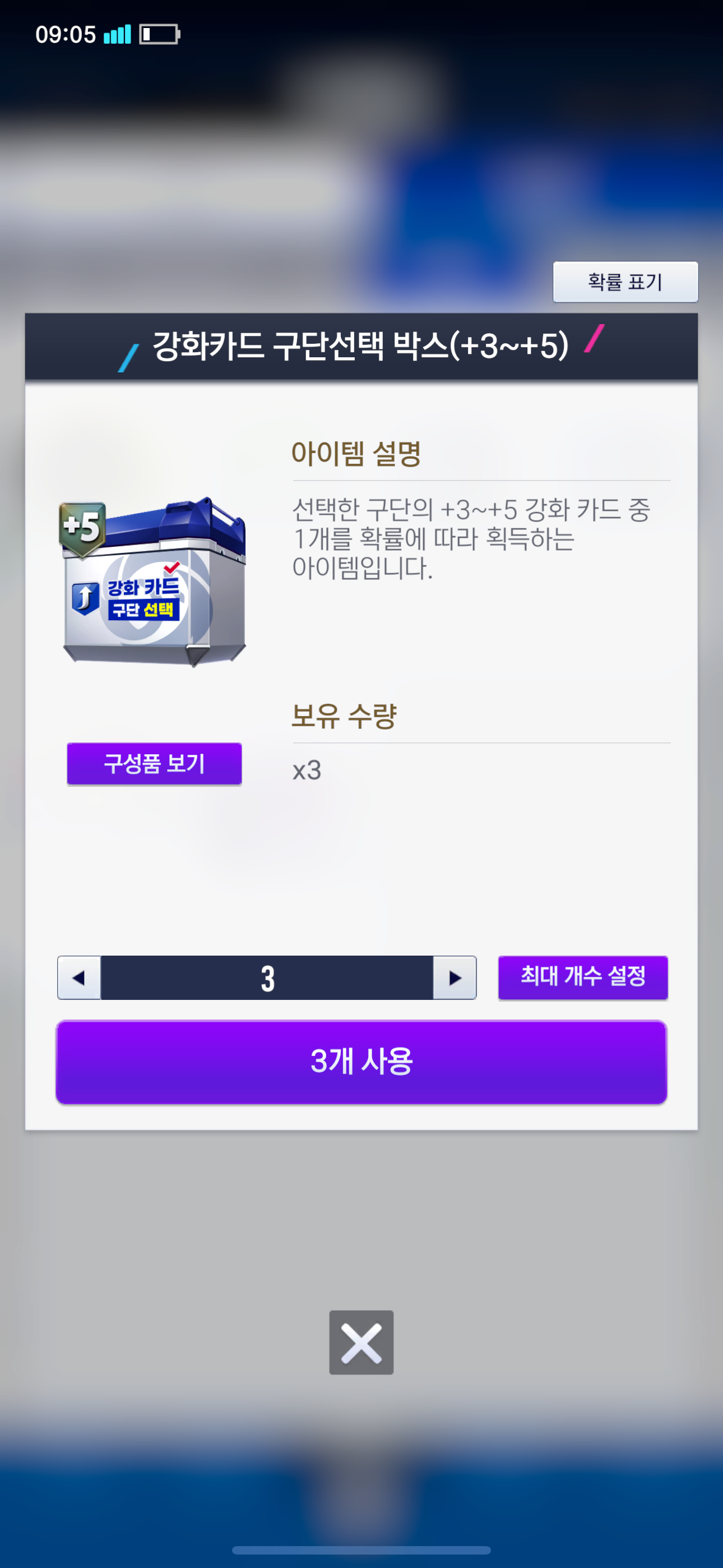Open the 확률 표기 probability display
This screenshot has height=1568, width=723.
pos(625,282)
